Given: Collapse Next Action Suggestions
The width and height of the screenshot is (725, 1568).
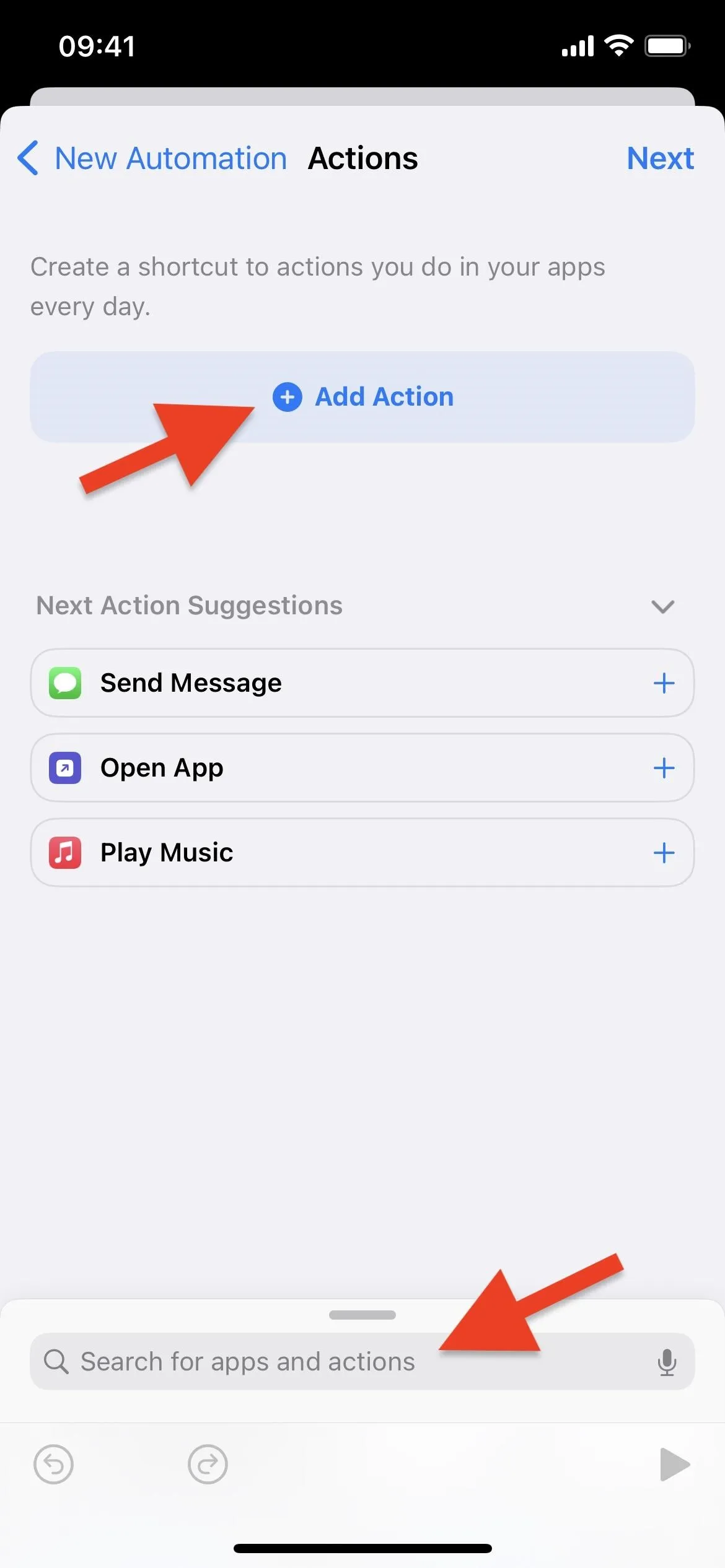Looking at the screenshot, I should click(662, 606).
